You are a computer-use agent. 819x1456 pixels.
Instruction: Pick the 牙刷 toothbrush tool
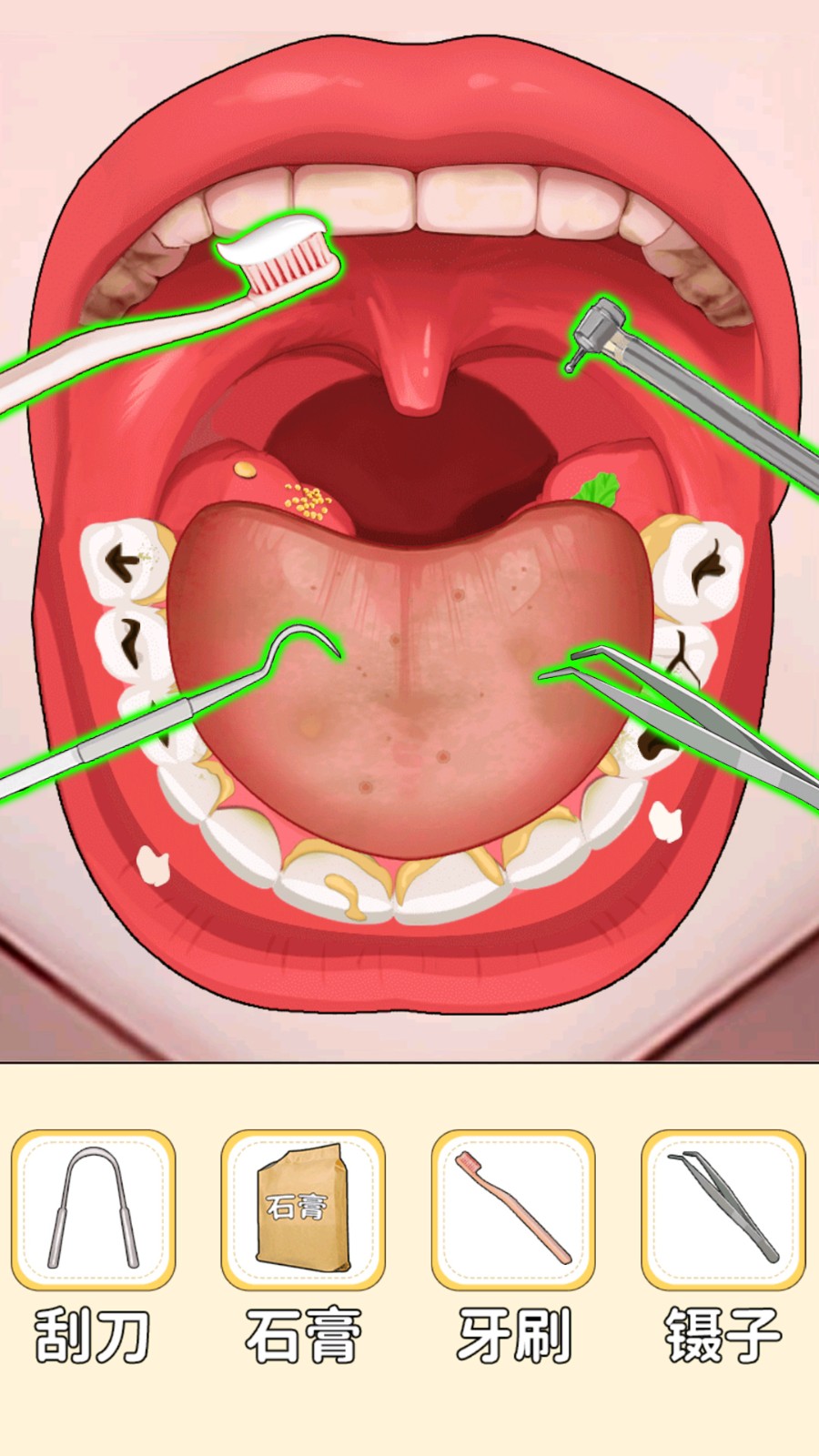click(x=513, y=1209)
